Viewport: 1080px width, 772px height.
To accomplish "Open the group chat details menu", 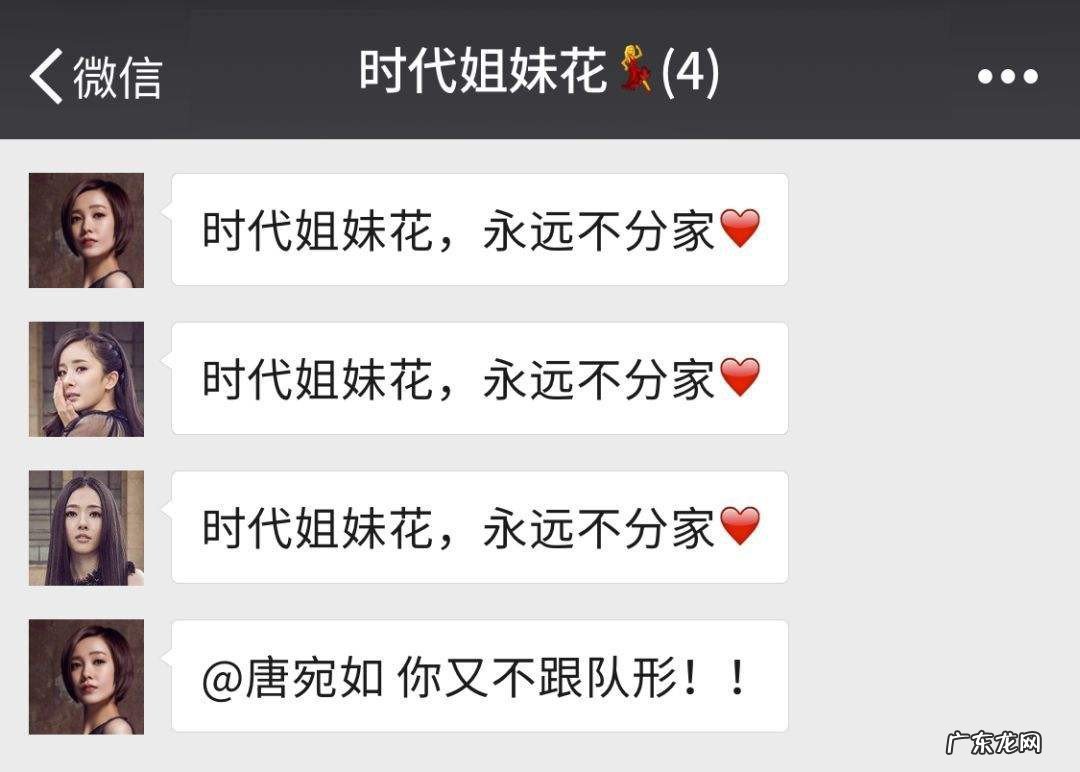I will (x=1007, y=76).
